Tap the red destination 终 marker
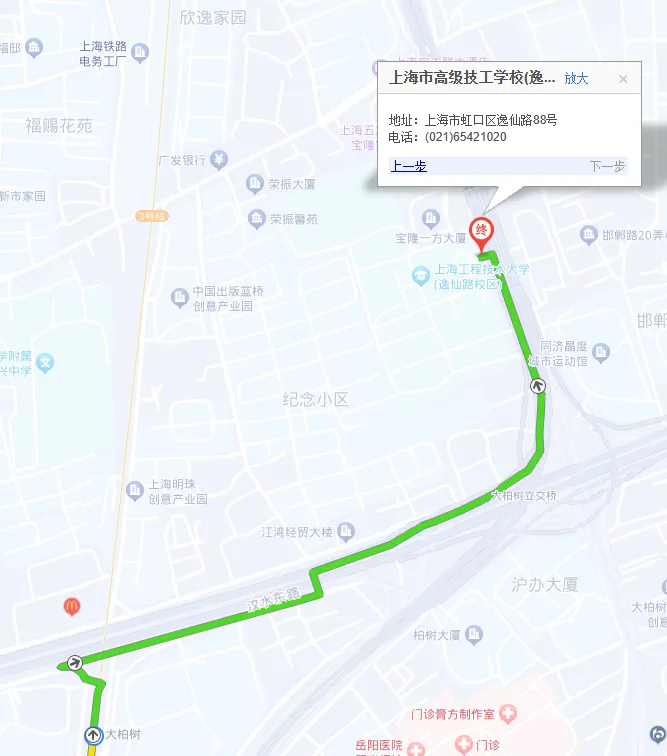Viewport: 667px width, 756px height. coord(481,232)
